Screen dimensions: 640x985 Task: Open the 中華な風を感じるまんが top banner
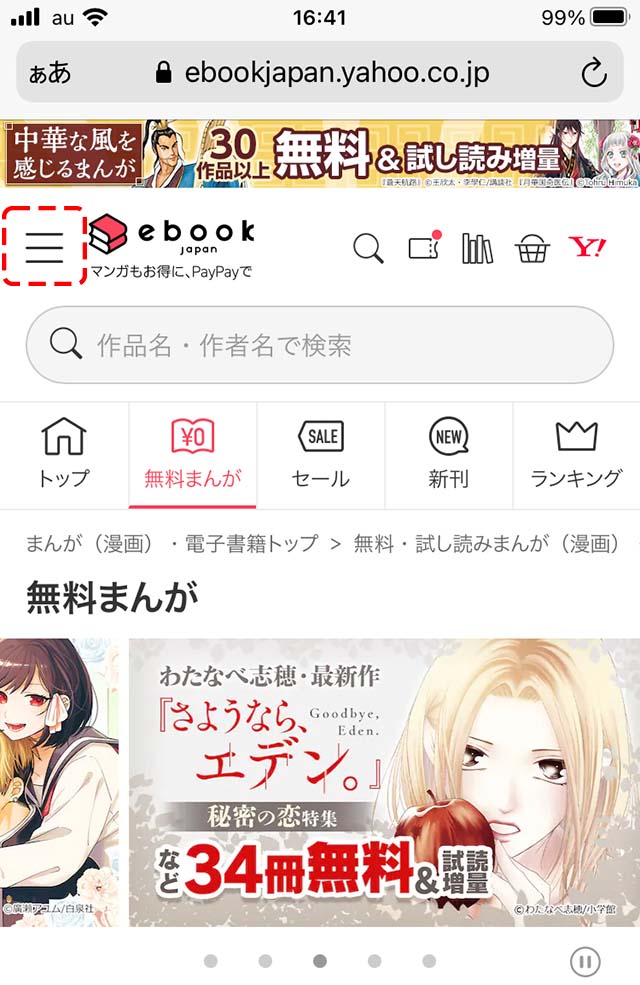click(x=320, y=154)
